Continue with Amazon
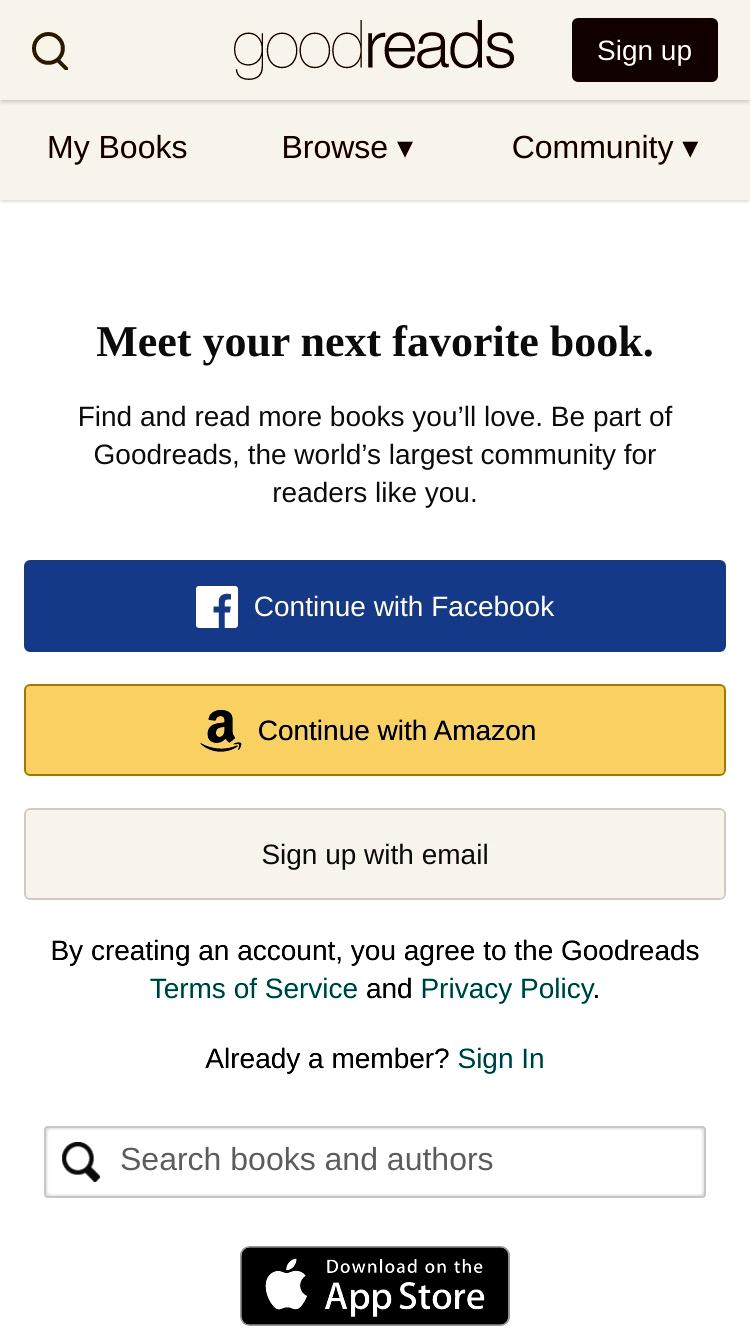The width and height of the screenshot is (750, 1334). tap(375, 730)
